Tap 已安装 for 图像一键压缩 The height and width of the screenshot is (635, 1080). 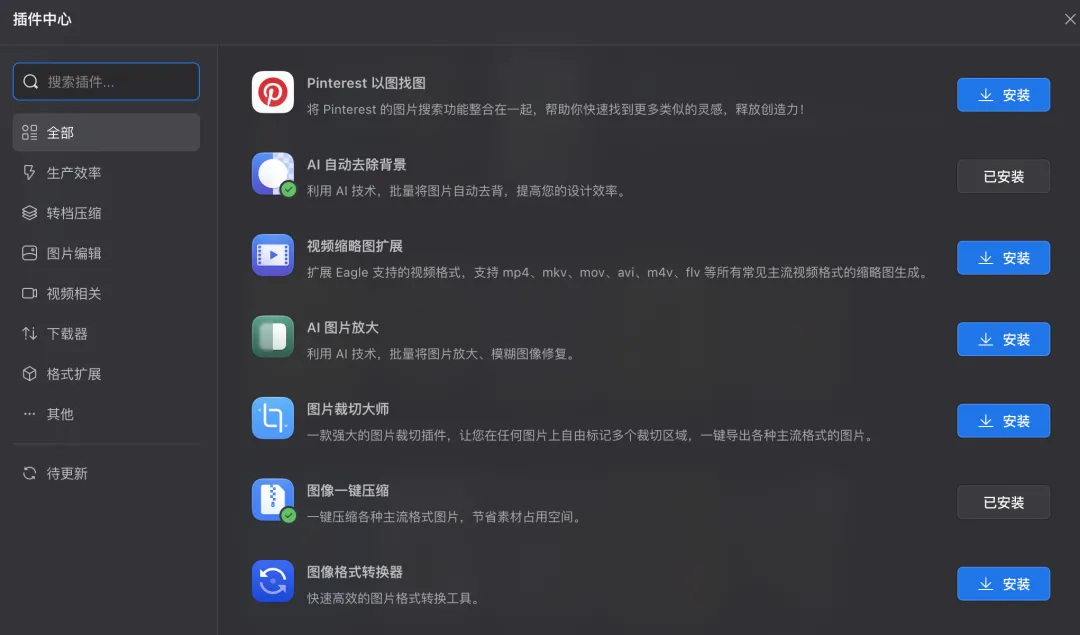tap(1003, 502)
